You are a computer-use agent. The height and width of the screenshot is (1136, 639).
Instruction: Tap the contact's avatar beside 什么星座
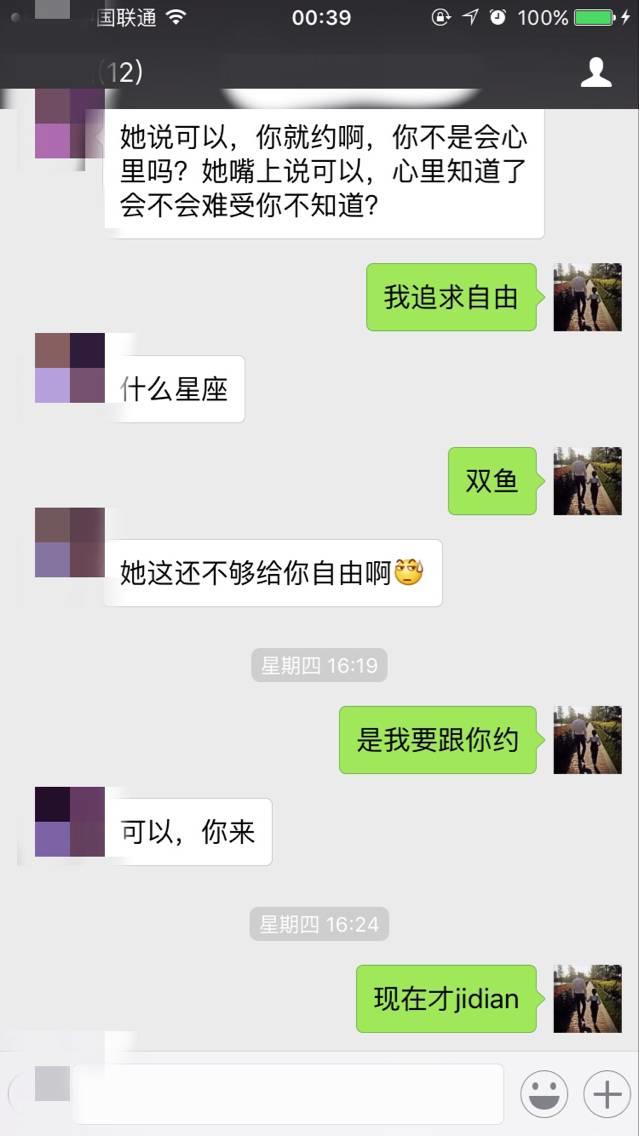pos(70,368)
